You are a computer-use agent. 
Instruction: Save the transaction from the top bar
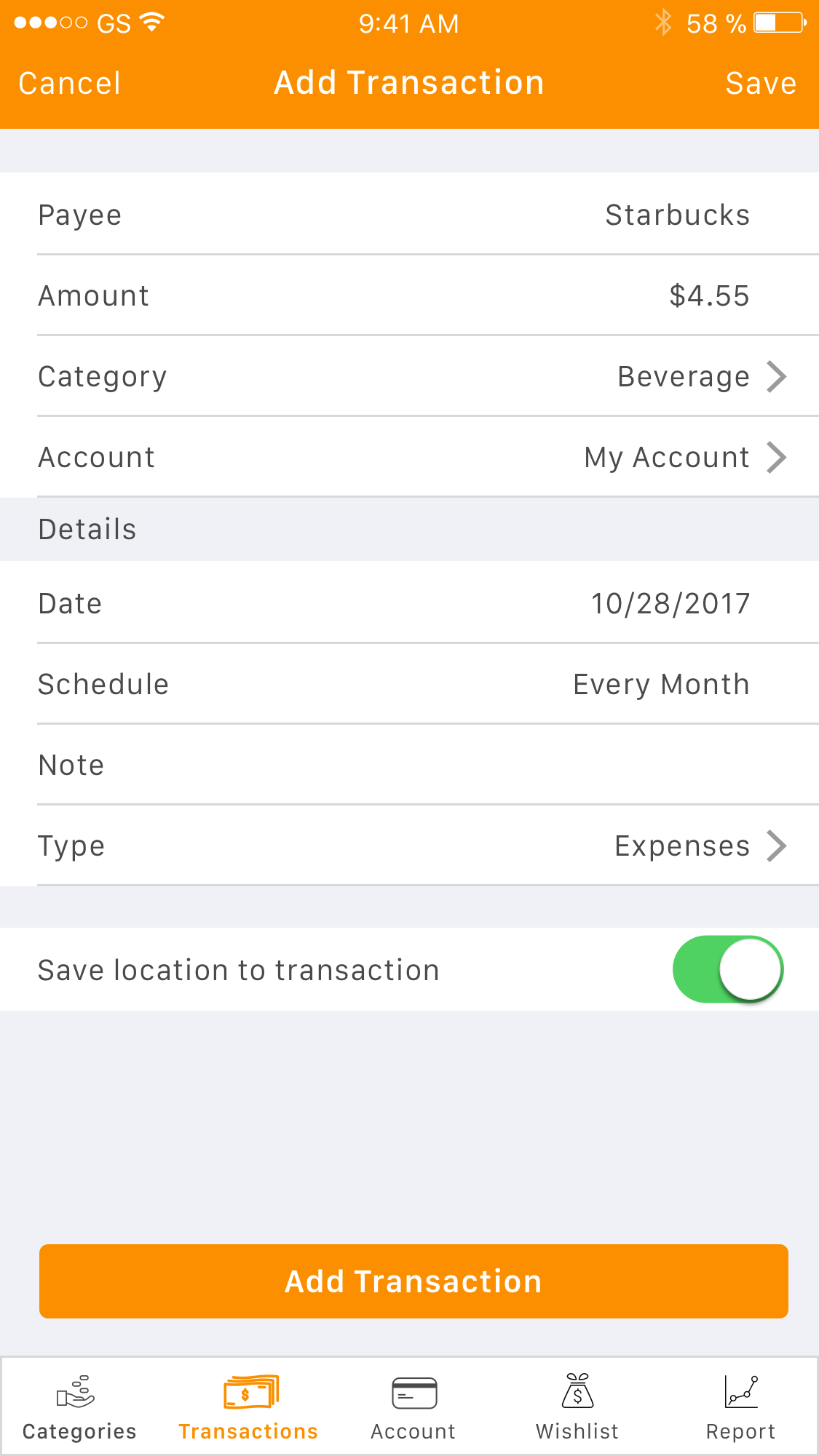pos(761,84)
